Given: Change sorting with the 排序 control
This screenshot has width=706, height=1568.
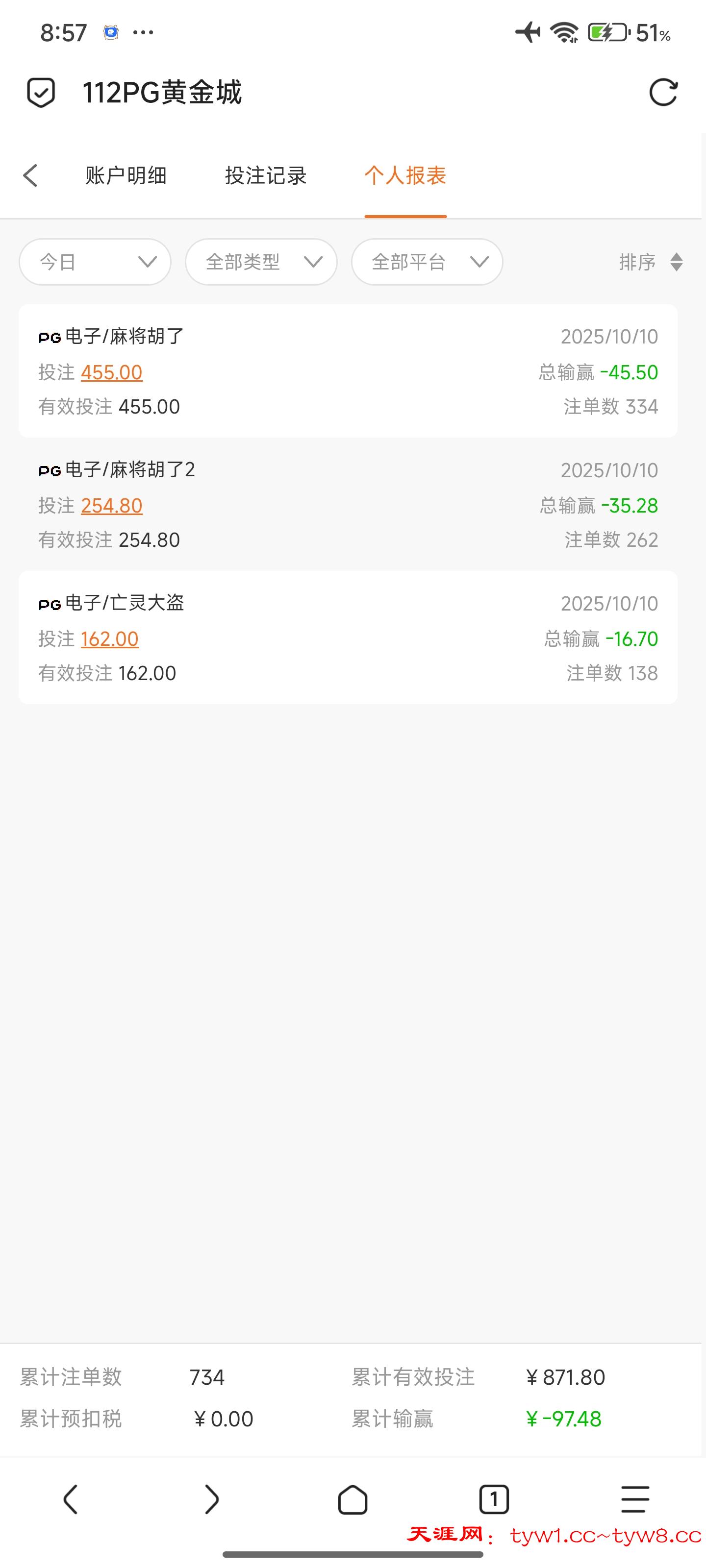Looking at the screenshot, I should [650, 262].
